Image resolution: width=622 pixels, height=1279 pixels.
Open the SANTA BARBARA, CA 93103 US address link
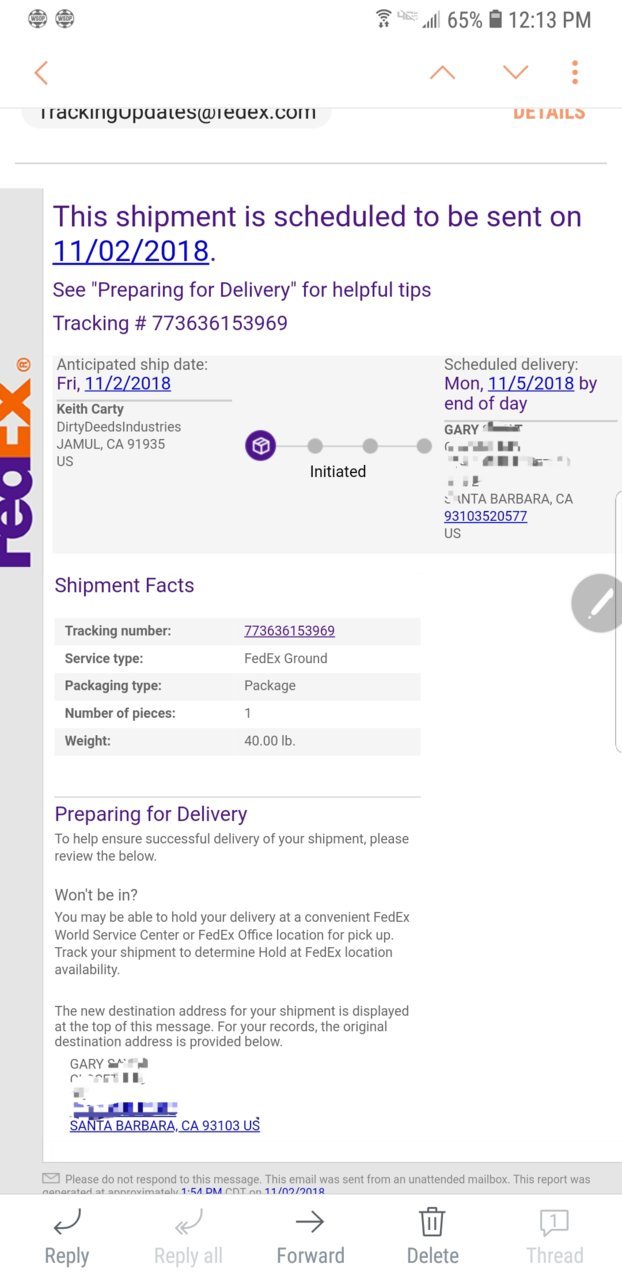click(x=164, y=1125)
